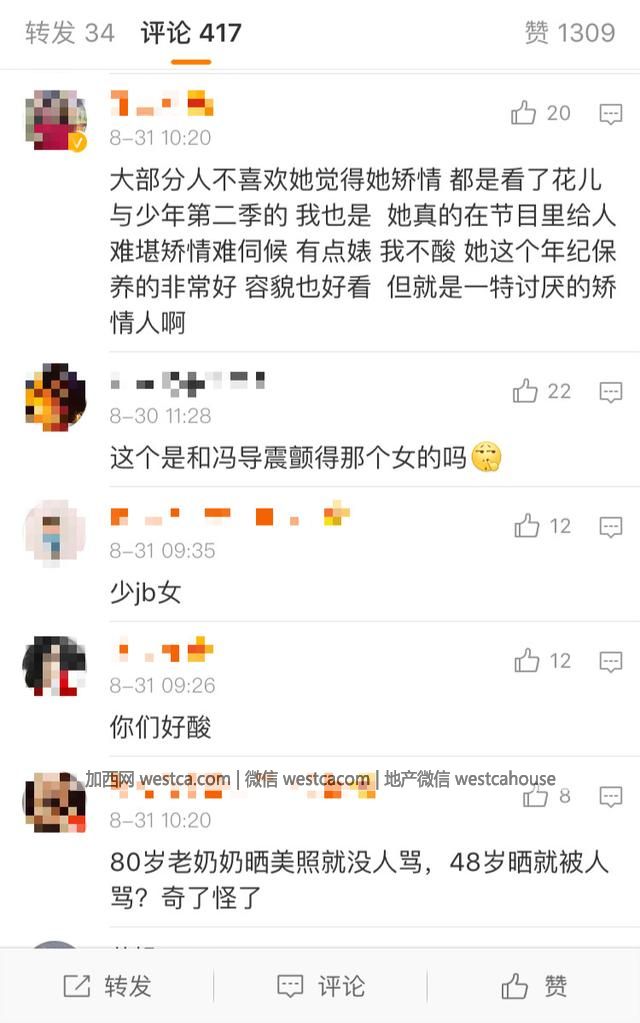Like the comment 你们好酸
Screen dimensions: 640x1023
[527, 661]
